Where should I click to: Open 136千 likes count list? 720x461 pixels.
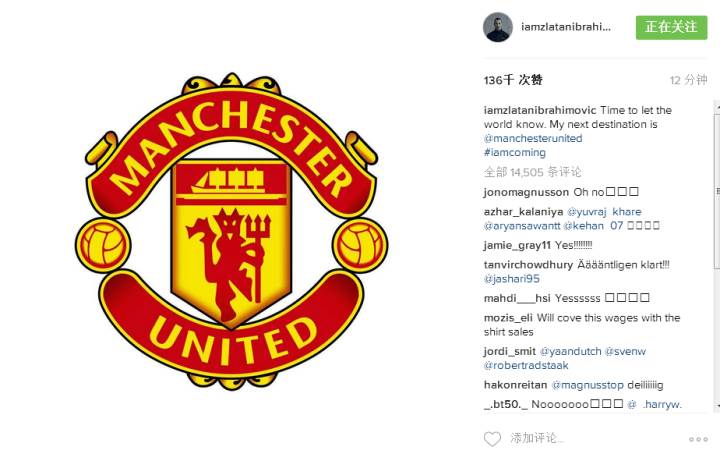(x=513, y=80)
